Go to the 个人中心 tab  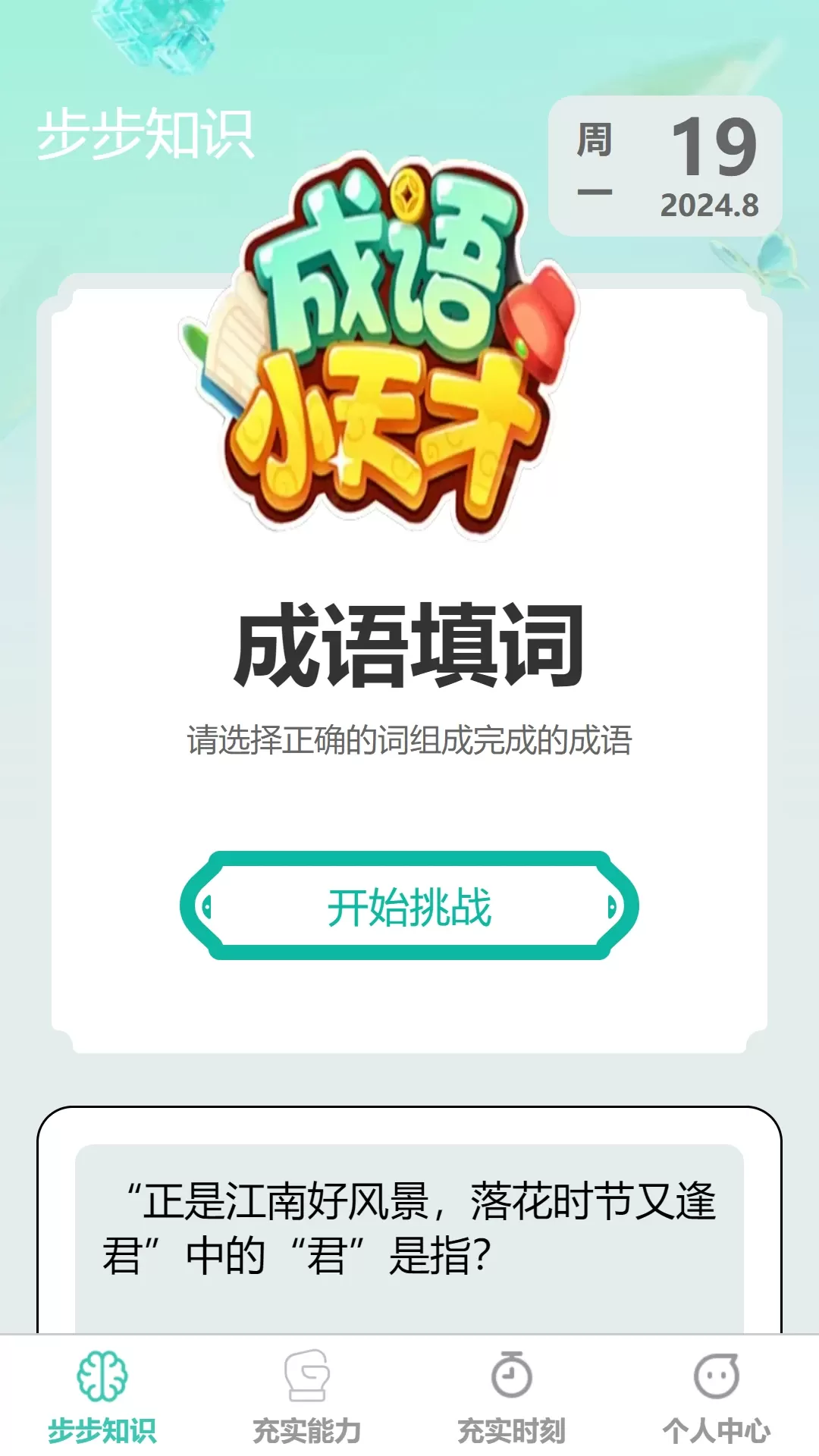tap(717, 1396)
